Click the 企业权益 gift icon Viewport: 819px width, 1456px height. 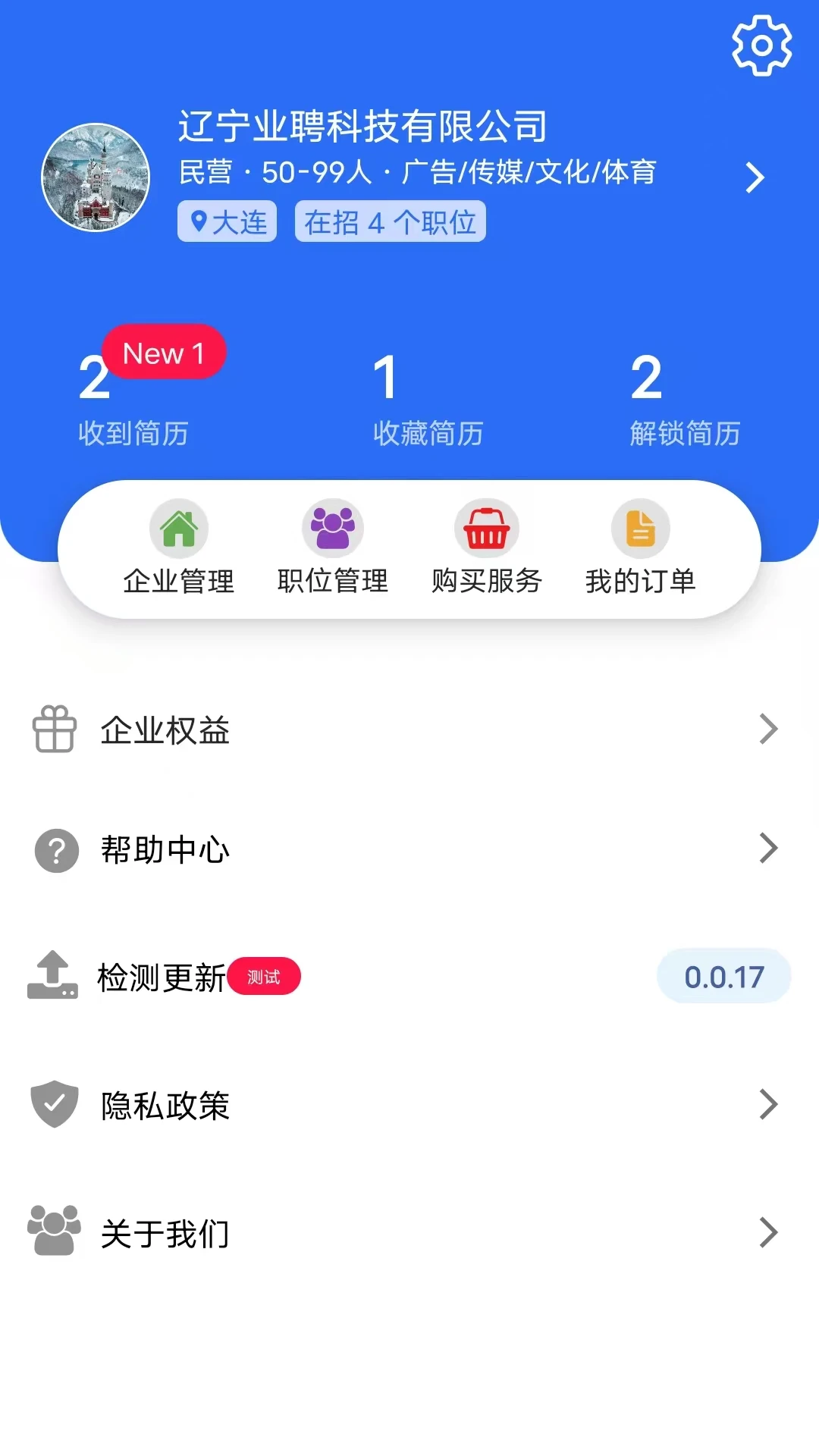tap(53, 730)
